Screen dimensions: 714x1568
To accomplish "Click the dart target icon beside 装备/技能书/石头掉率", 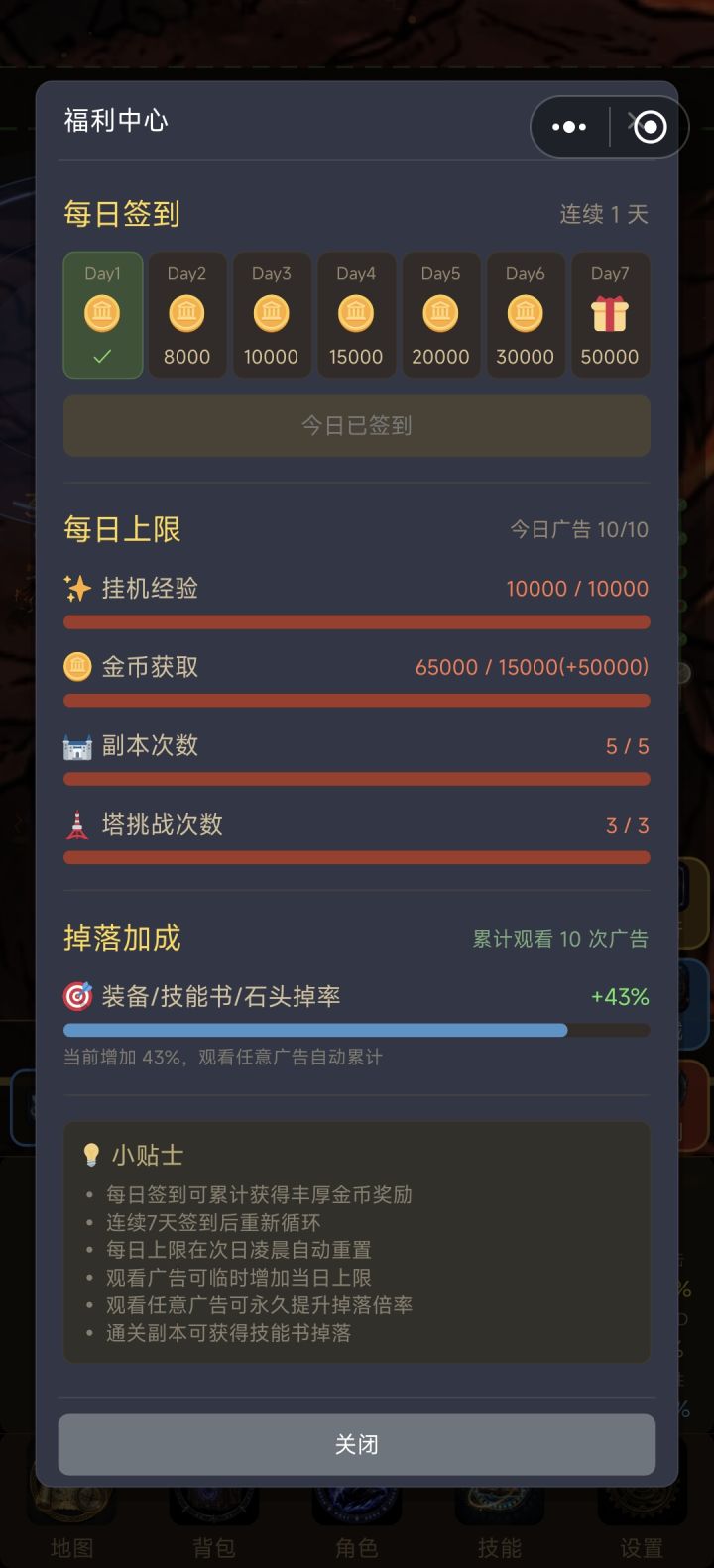I will [x=79, y=995].
